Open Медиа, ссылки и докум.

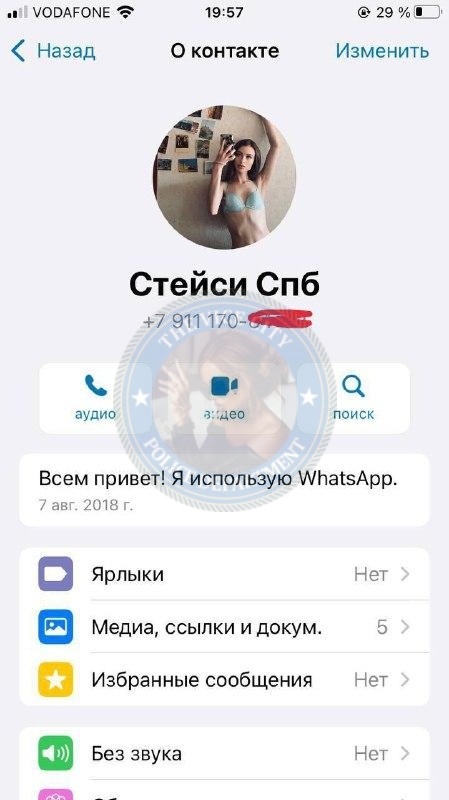coord(224,627)
